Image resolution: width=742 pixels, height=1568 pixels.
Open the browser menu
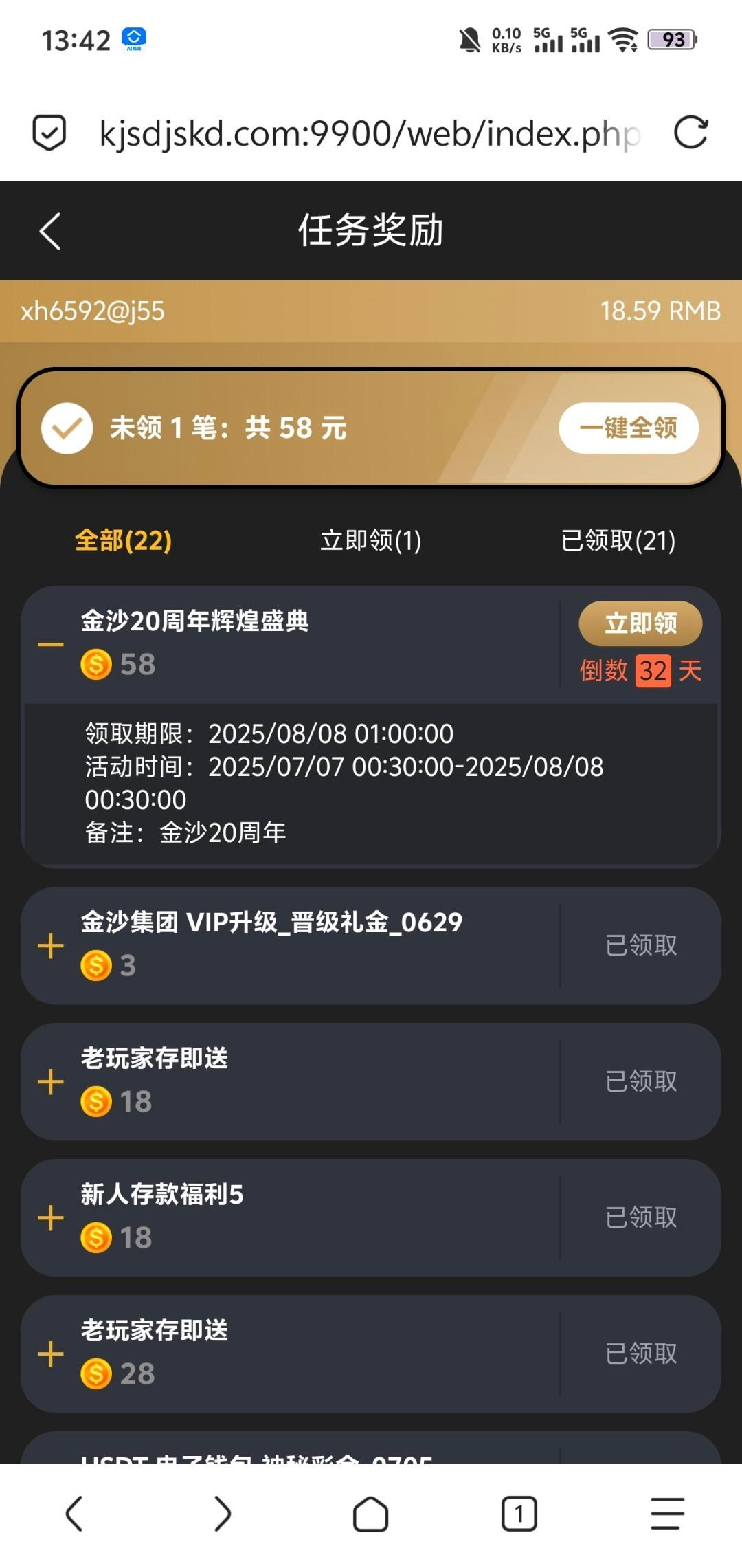click(x=667, y=1514)
